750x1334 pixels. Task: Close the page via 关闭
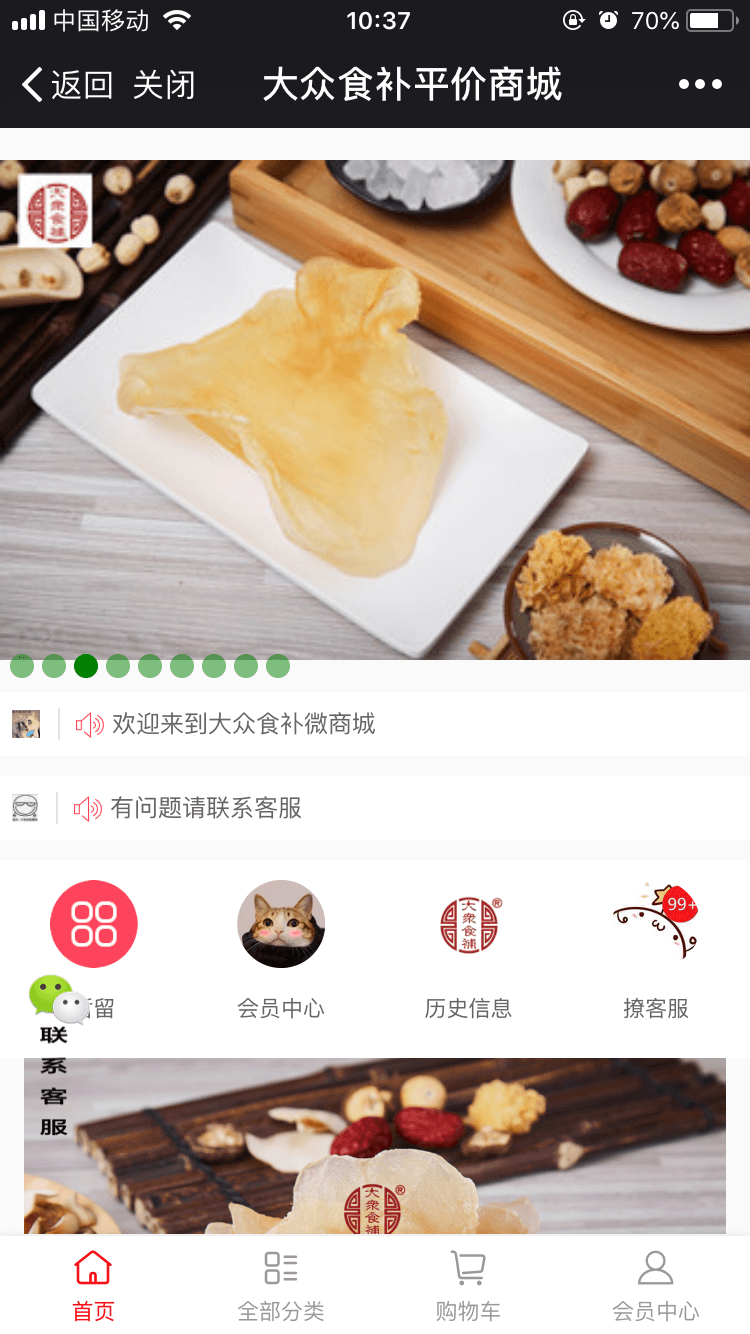[x=163, y=86]
